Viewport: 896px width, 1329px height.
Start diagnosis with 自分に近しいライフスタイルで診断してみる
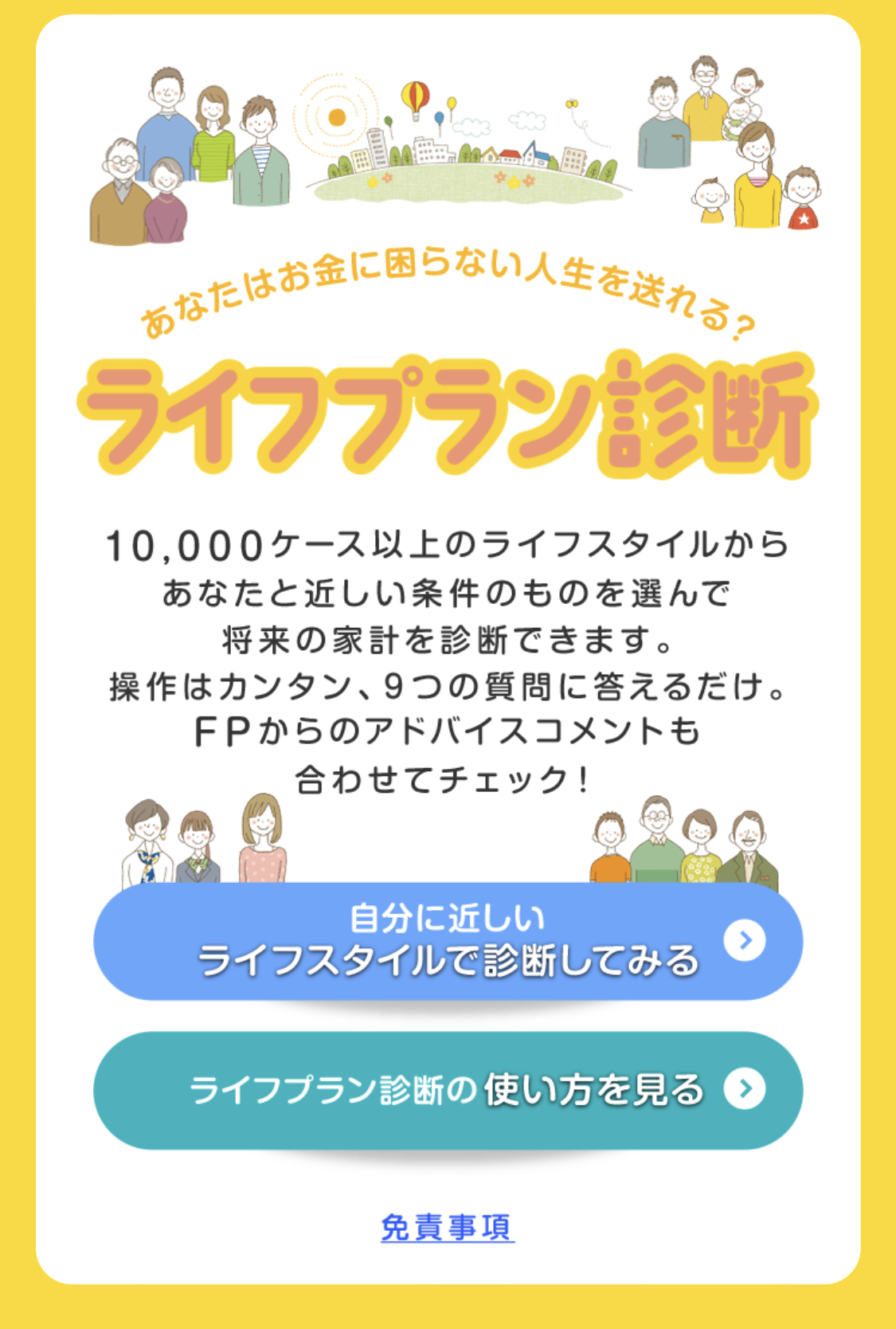(448, 941)
